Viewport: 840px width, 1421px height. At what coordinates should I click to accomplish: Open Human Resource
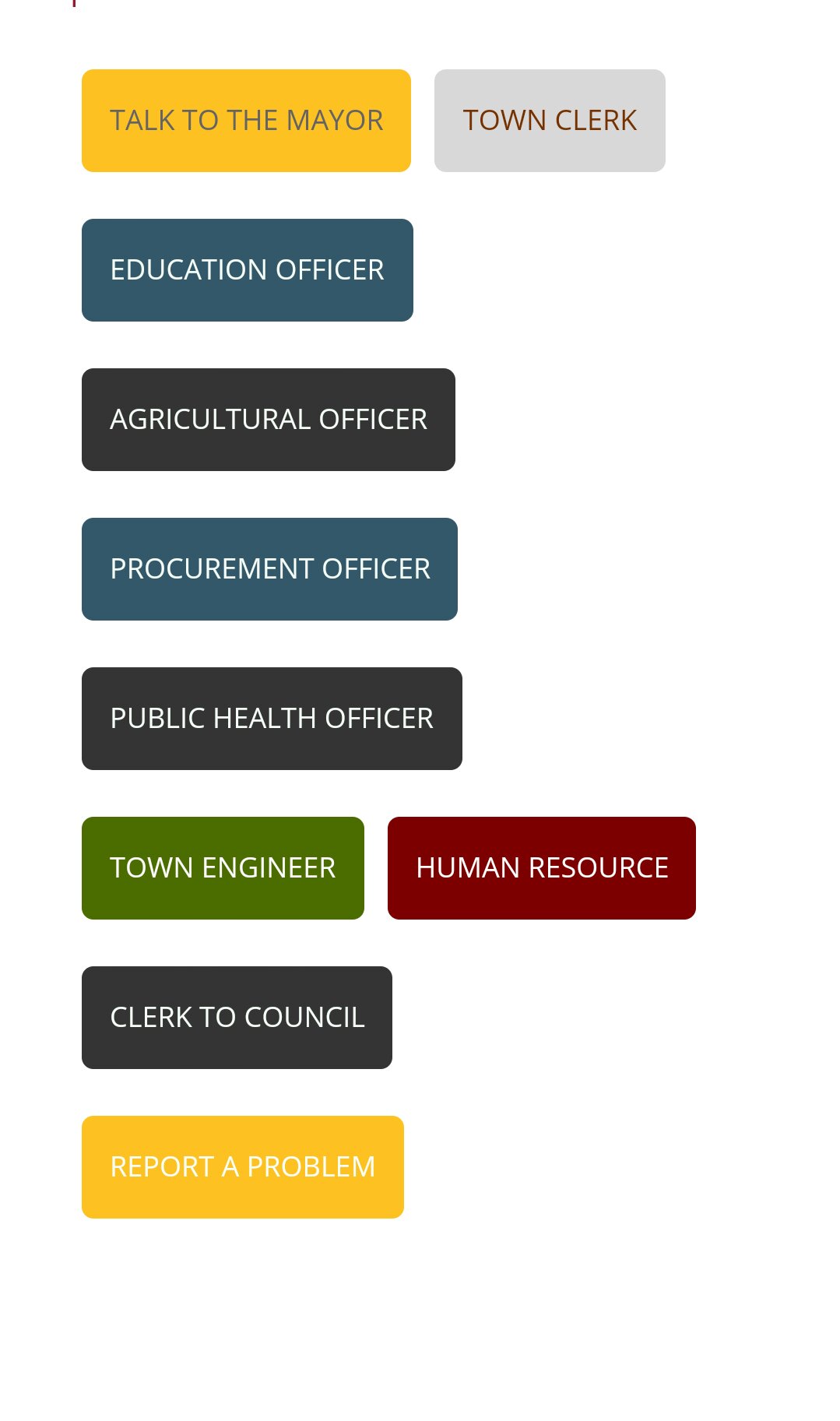click(x=541, y=868)
